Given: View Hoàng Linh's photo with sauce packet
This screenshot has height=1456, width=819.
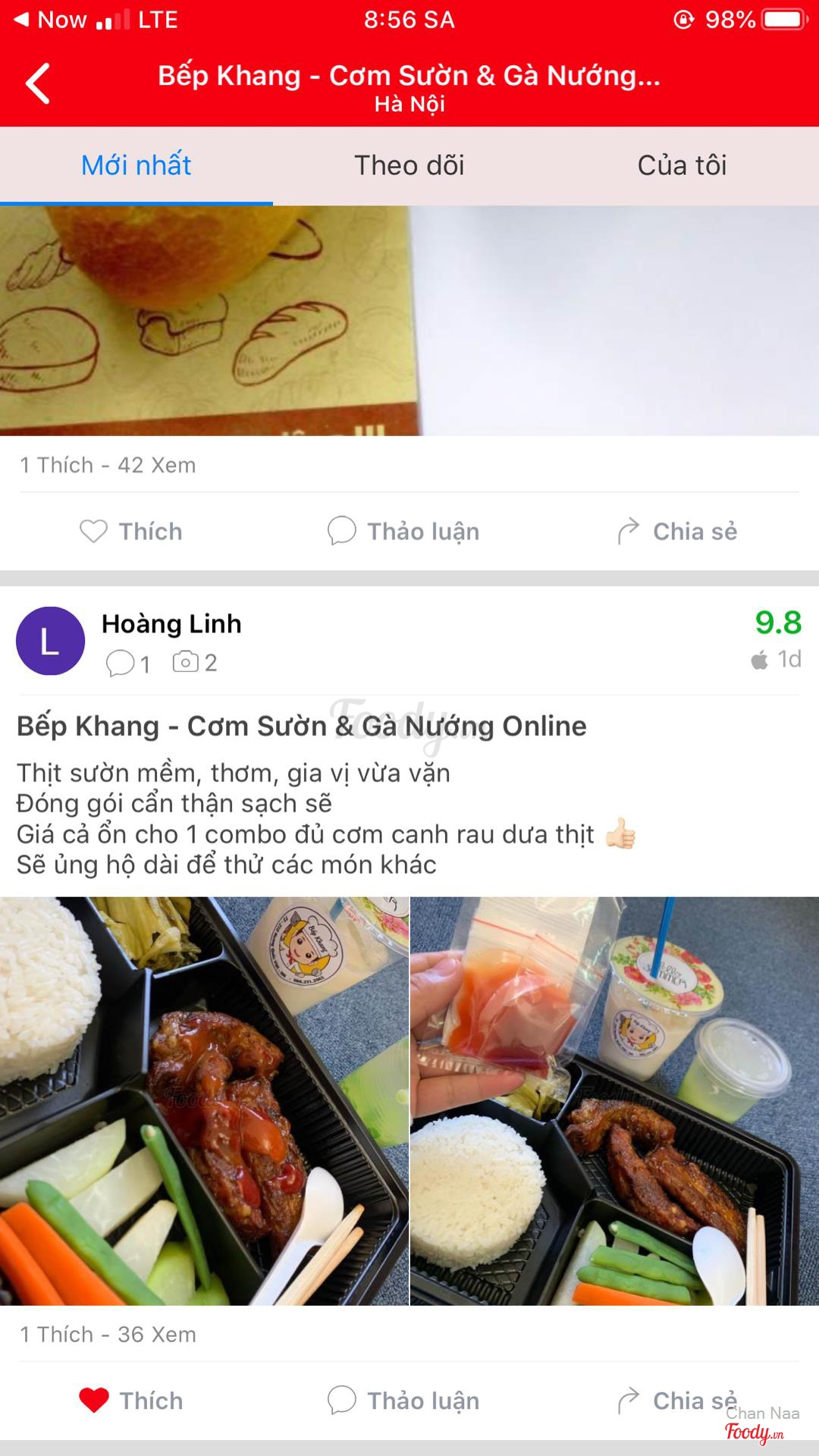Looking at the screenshot, I should (x=614, y=1101).
